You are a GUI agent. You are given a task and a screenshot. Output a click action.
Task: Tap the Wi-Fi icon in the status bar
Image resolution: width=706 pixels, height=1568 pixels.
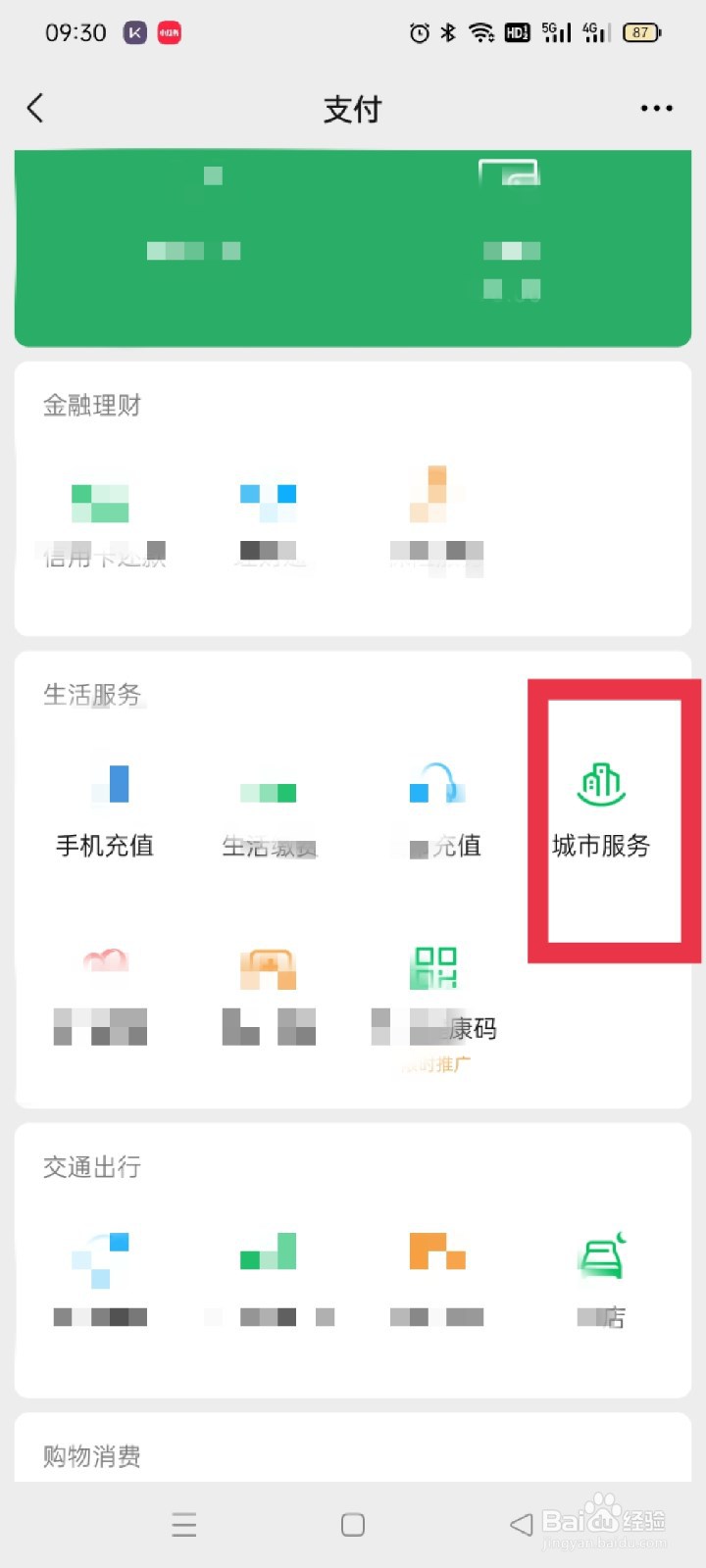tap(481, 32)
